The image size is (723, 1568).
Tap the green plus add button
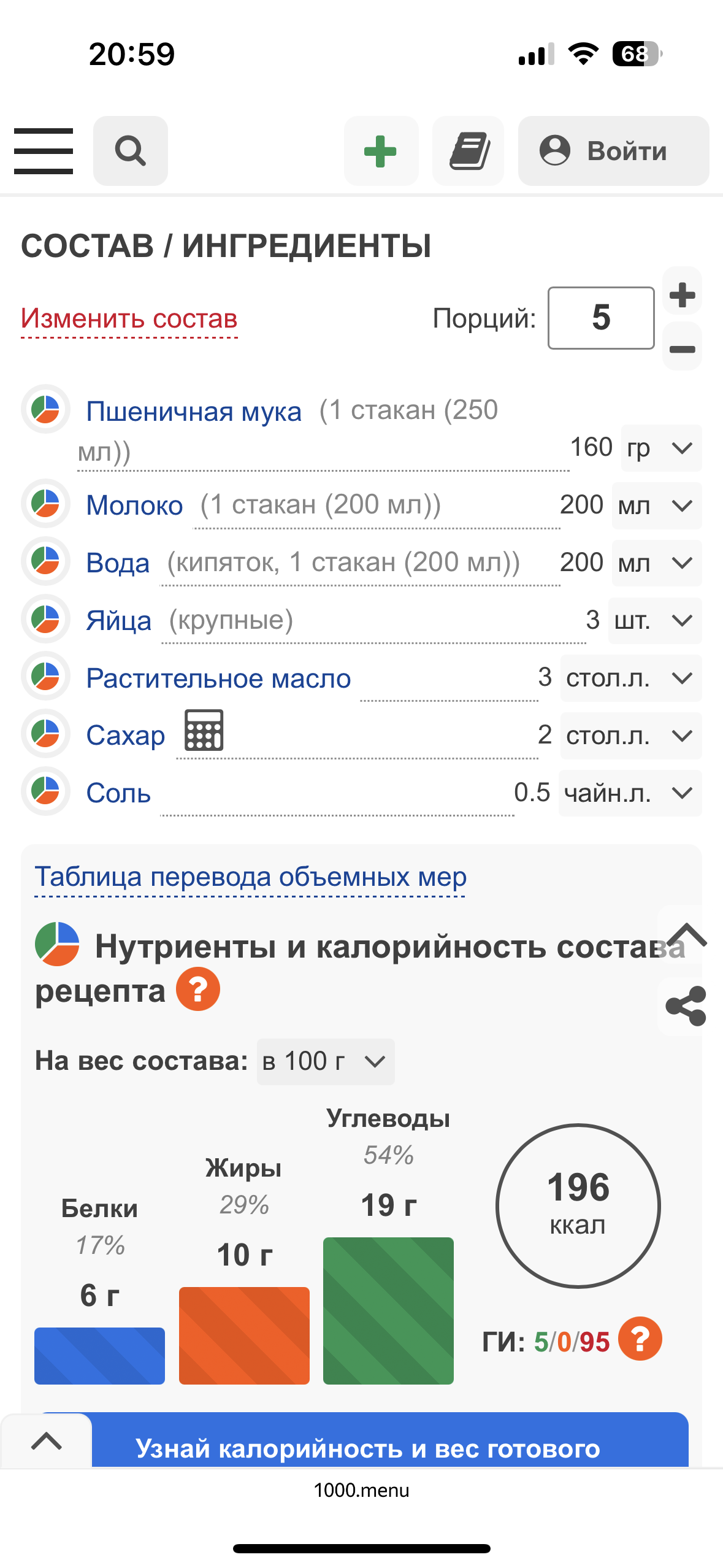tap(381, 151)
